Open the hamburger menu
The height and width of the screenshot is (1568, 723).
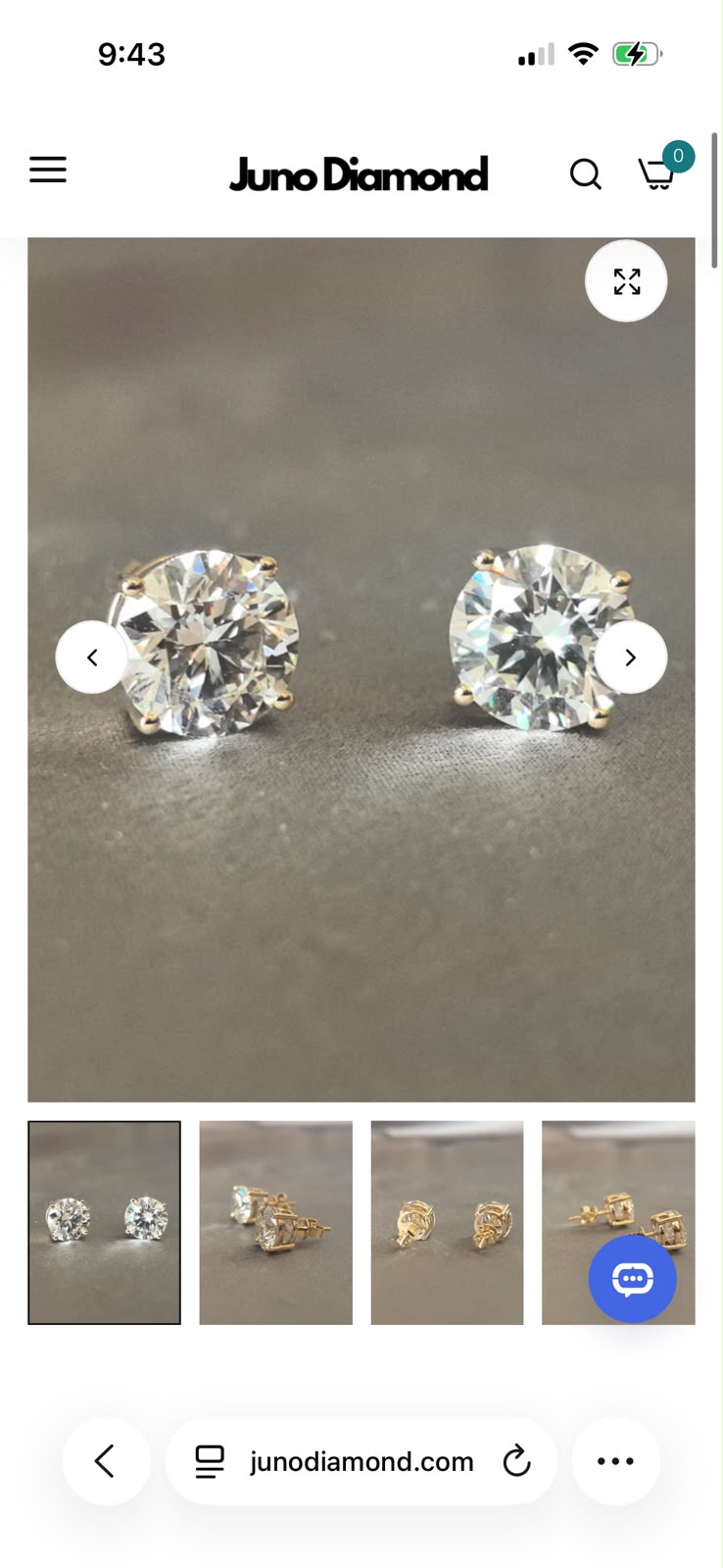(x=47, y=170)
